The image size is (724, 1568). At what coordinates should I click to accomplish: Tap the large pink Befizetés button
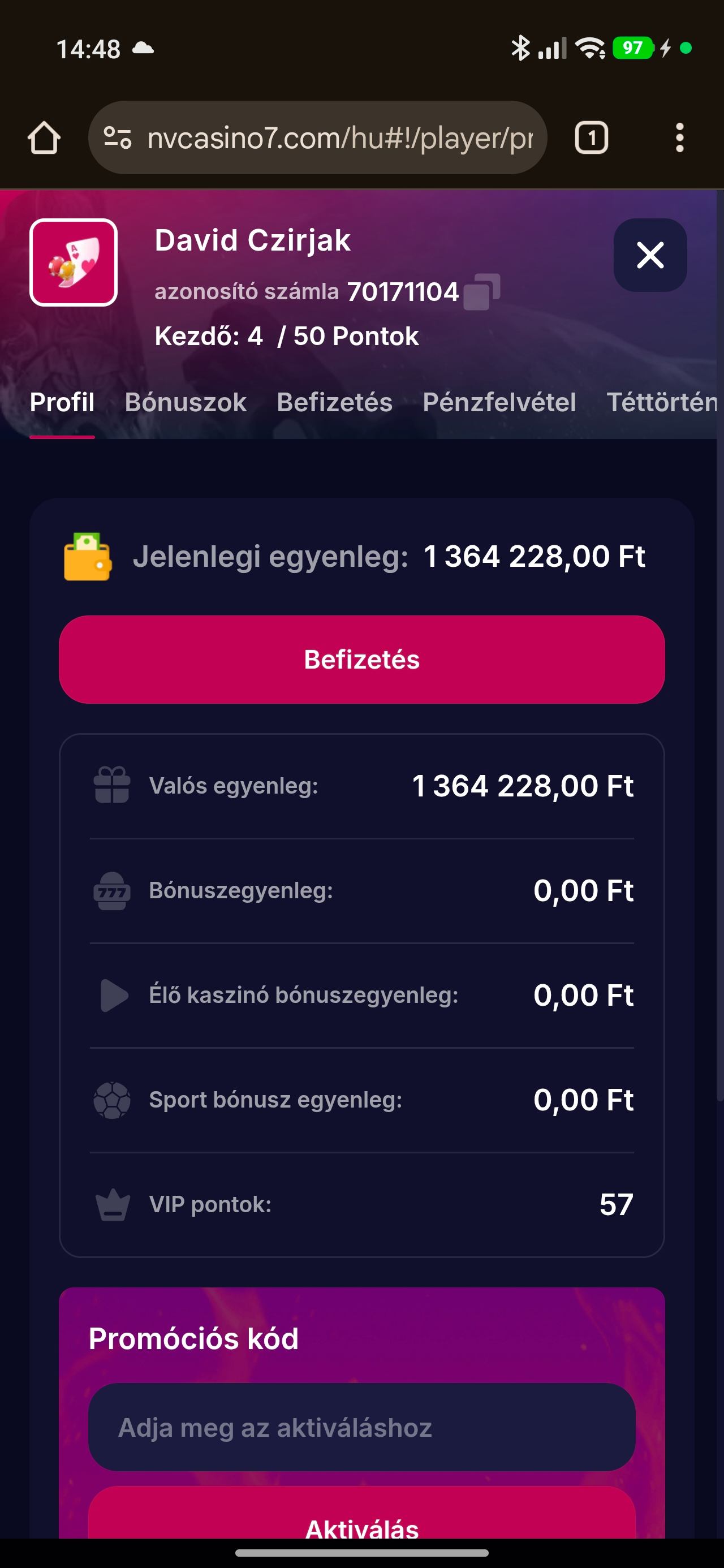(x=361, y=659)
